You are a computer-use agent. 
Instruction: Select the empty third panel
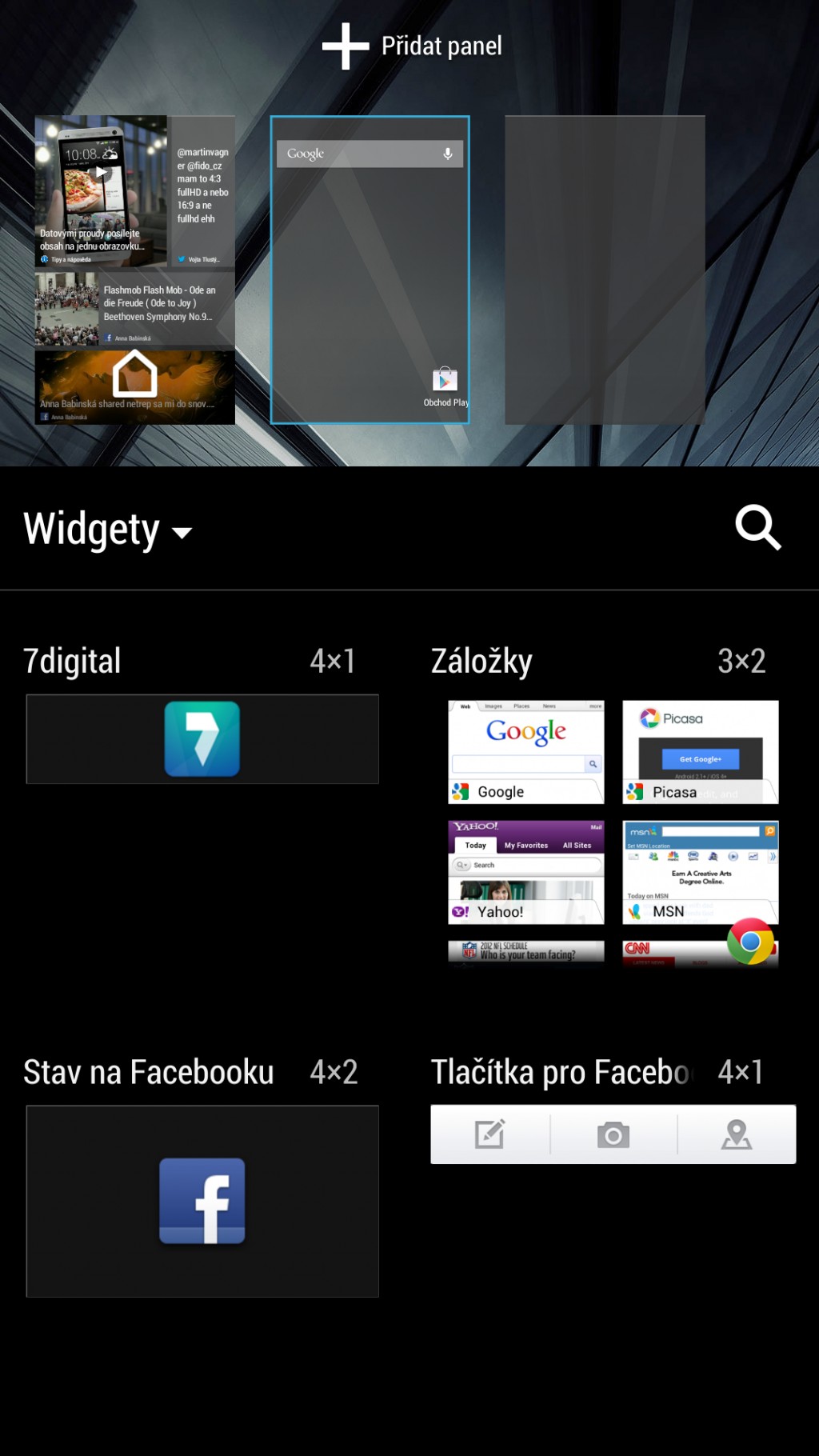pos(605,270)
